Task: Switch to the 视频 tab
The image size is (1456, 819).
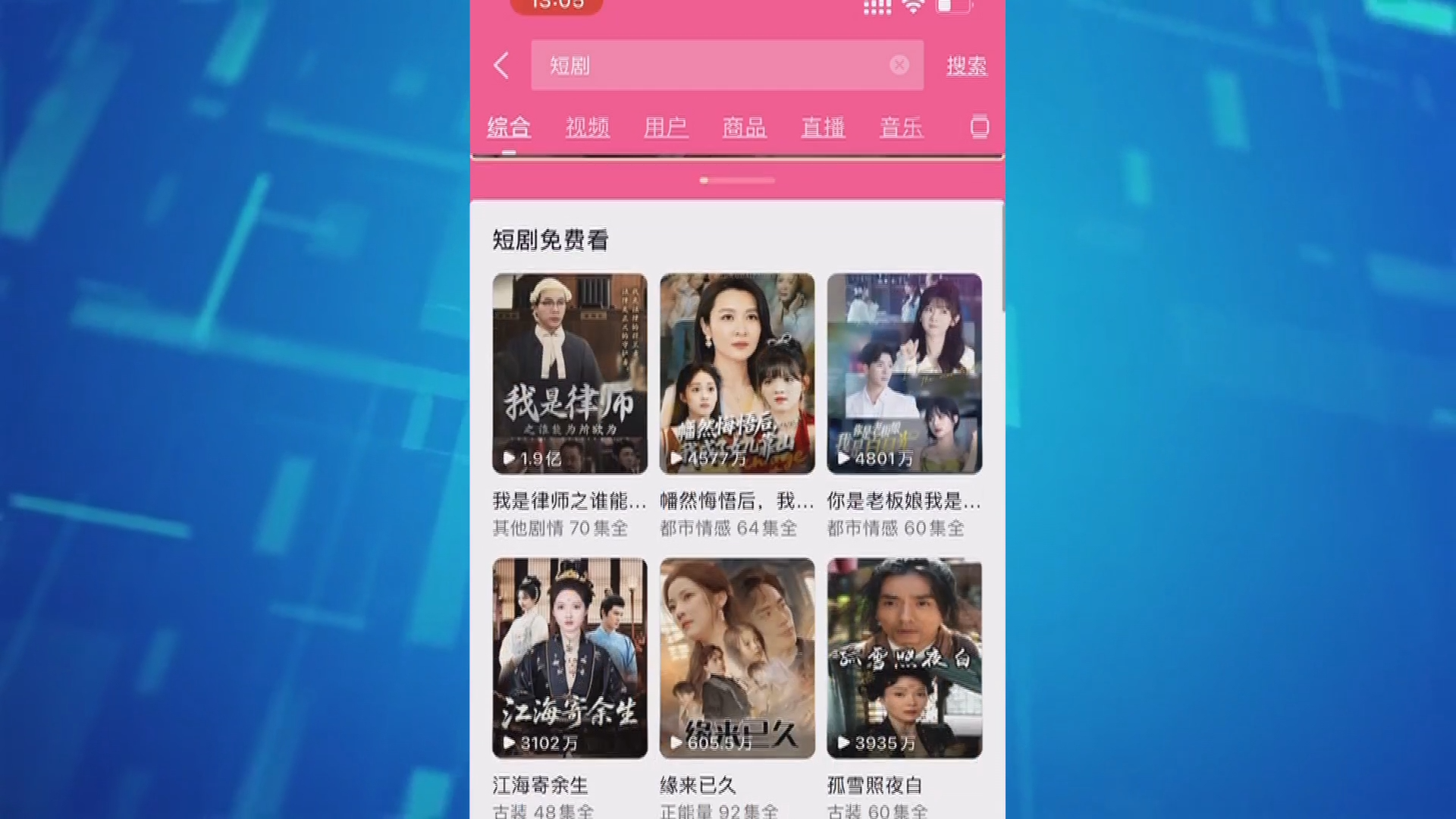Action: 588,127
